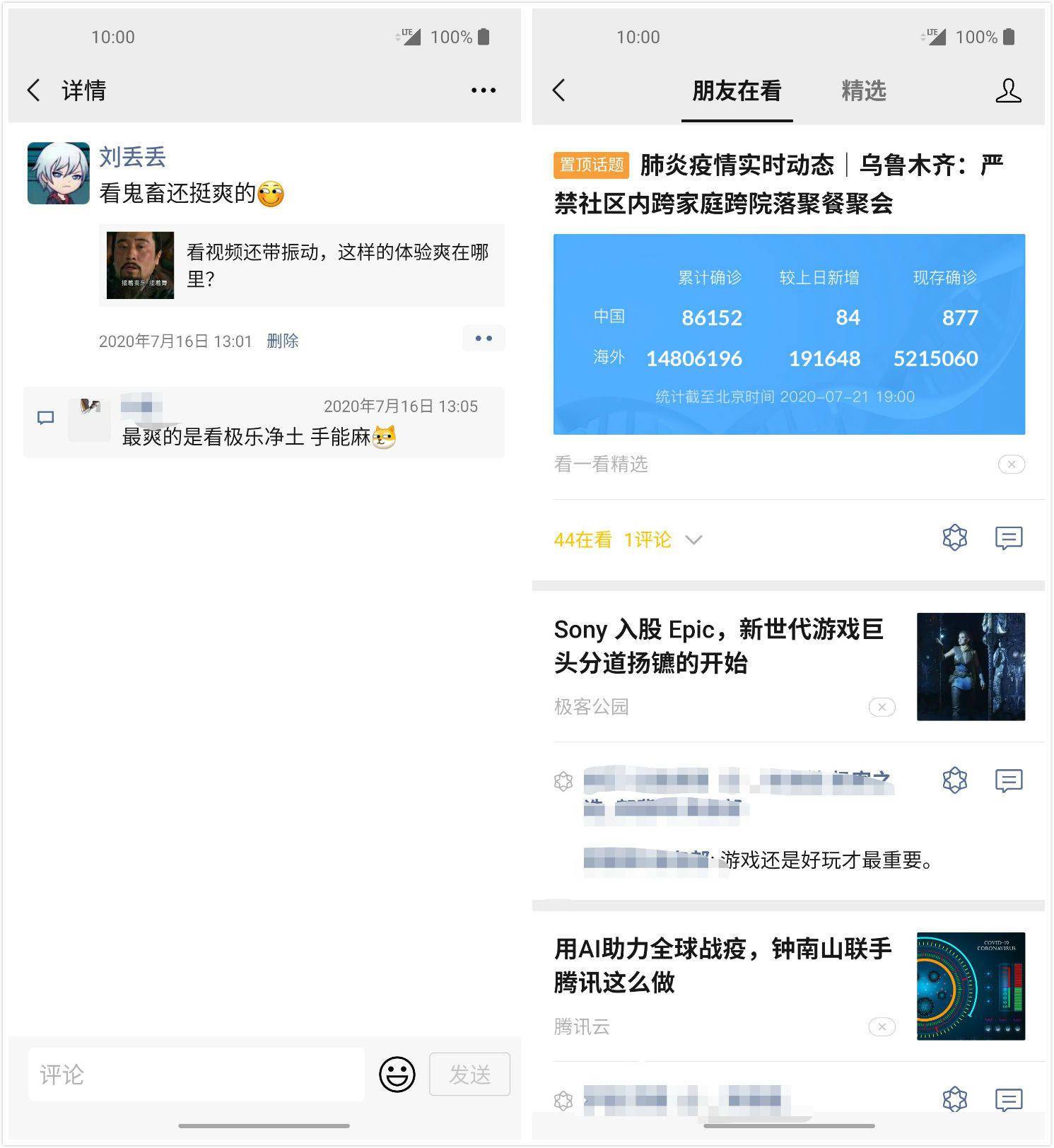
Task: Tap the back arrow on the 详情 page
Action: [x=33, y=90]
